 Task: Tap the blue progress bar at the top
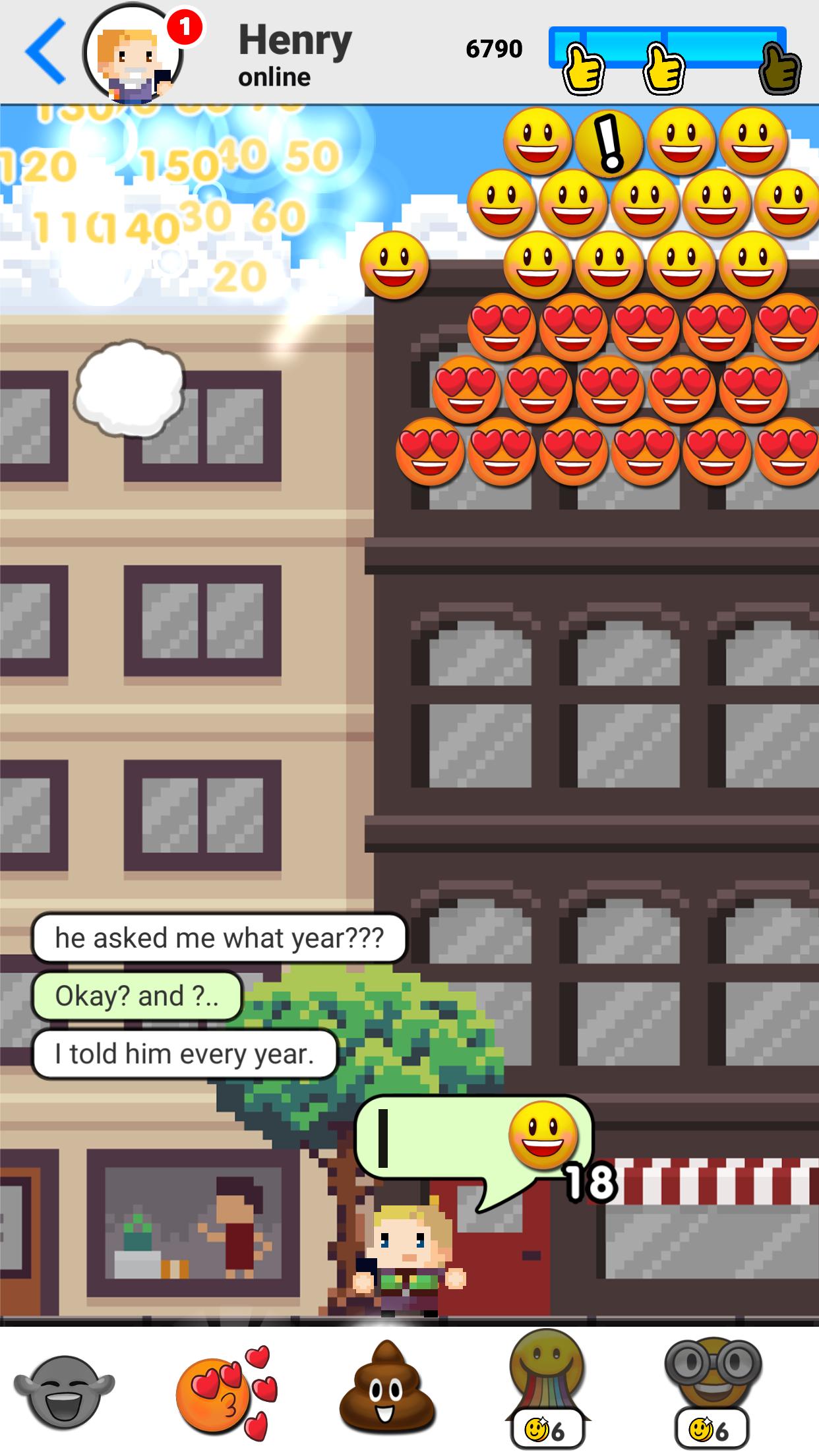[x=666, y=45]
